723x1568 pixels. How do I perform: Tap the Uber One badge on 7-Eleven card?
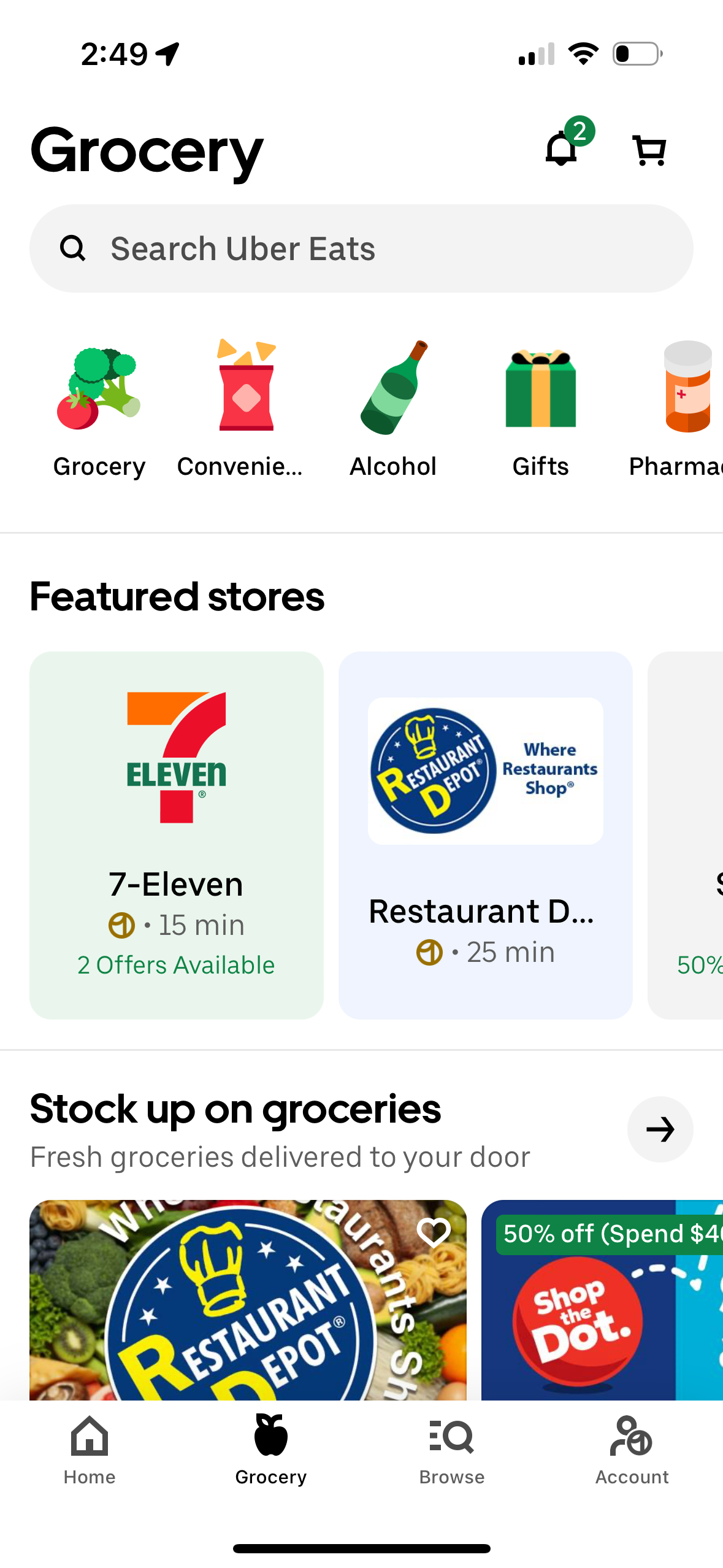(121, 924)
